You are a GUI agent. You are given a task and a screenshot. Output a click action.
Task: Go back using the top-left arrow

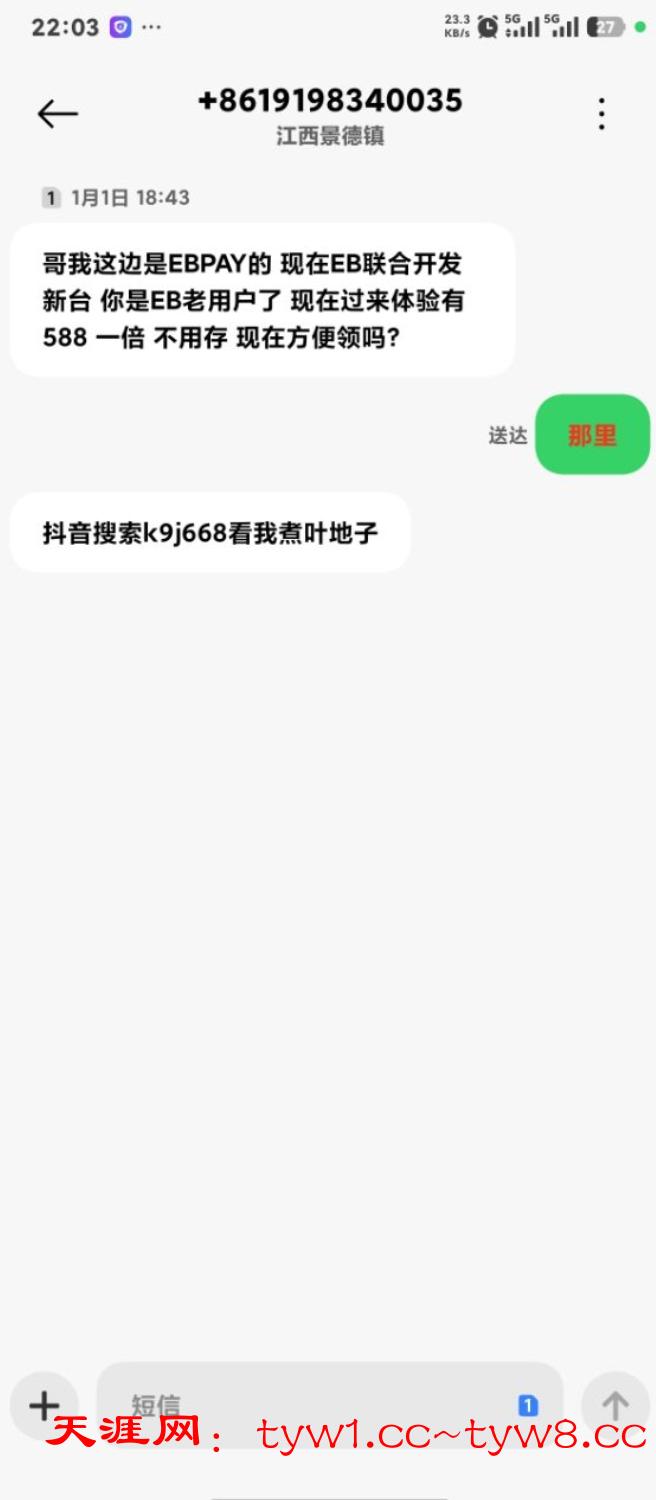pyautogui.click(x=57, y=114)
